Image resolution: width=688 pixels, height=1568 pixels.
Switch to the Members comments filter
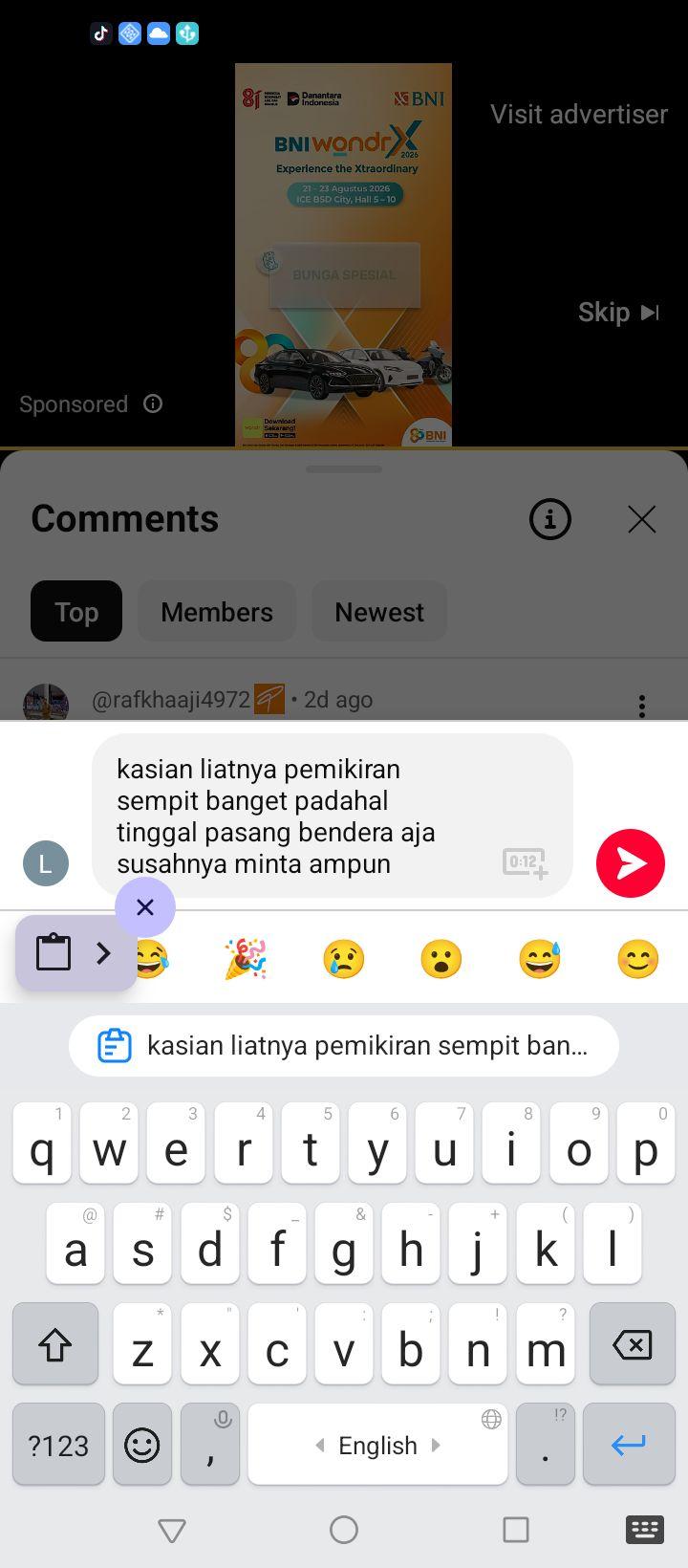click(217, 612)
